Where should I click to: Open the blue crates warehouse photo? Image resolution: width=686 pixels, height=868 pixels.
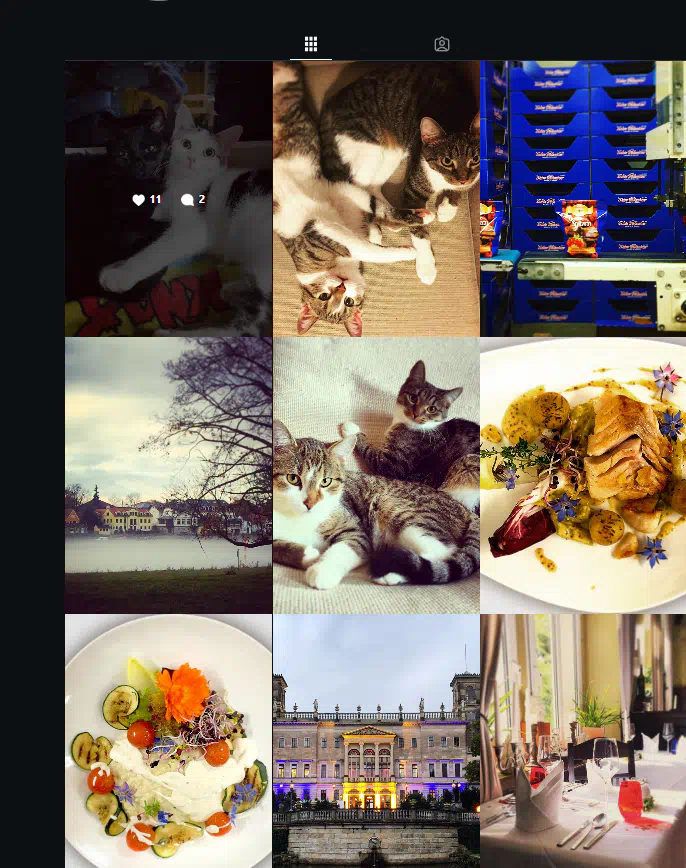coord(583,199)
